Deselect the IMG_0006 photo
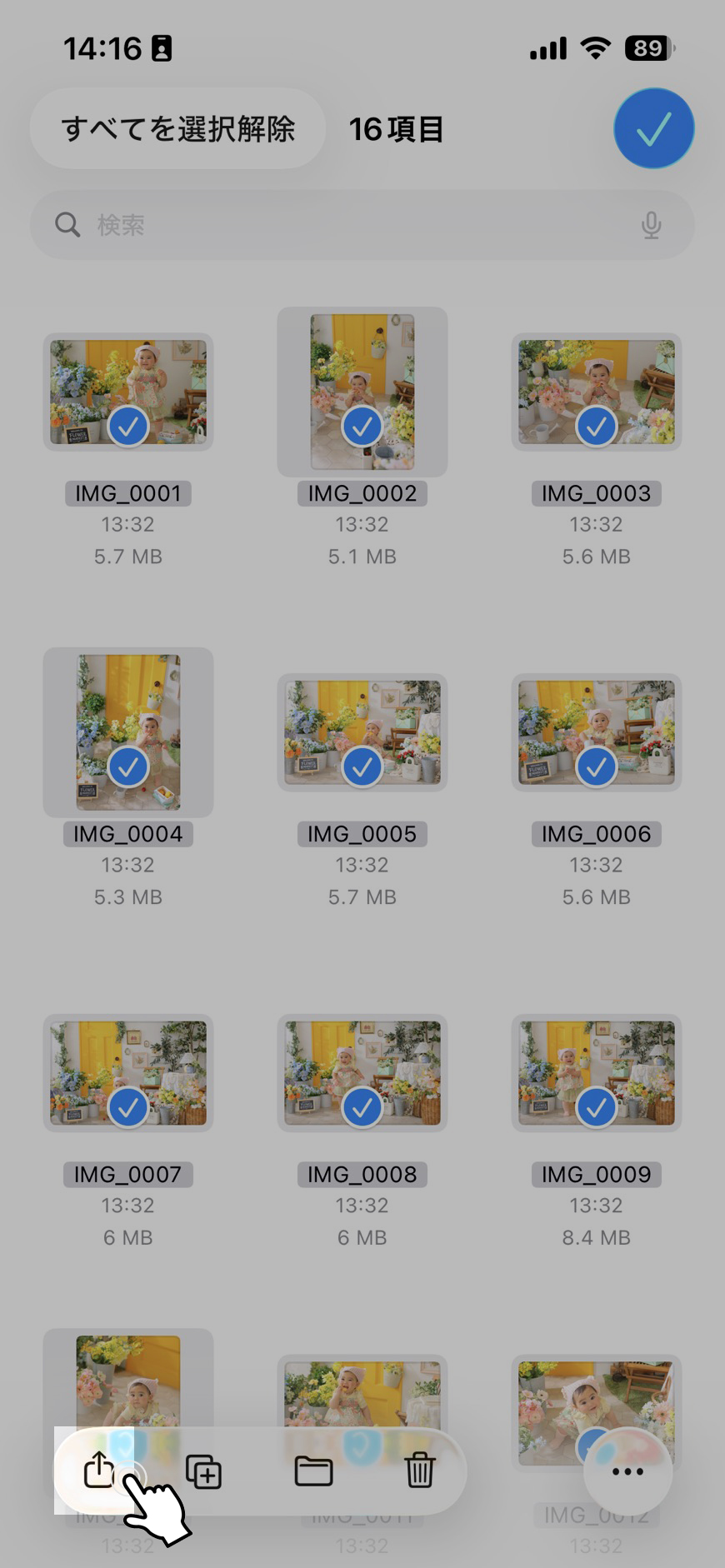725x1568 pixels. pos(596,732)
